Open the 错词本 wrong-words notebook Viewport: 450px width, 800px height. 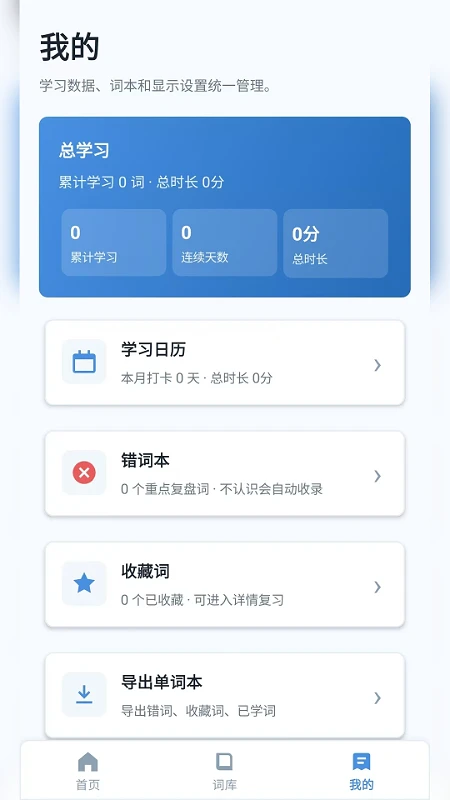pos(224,473)
